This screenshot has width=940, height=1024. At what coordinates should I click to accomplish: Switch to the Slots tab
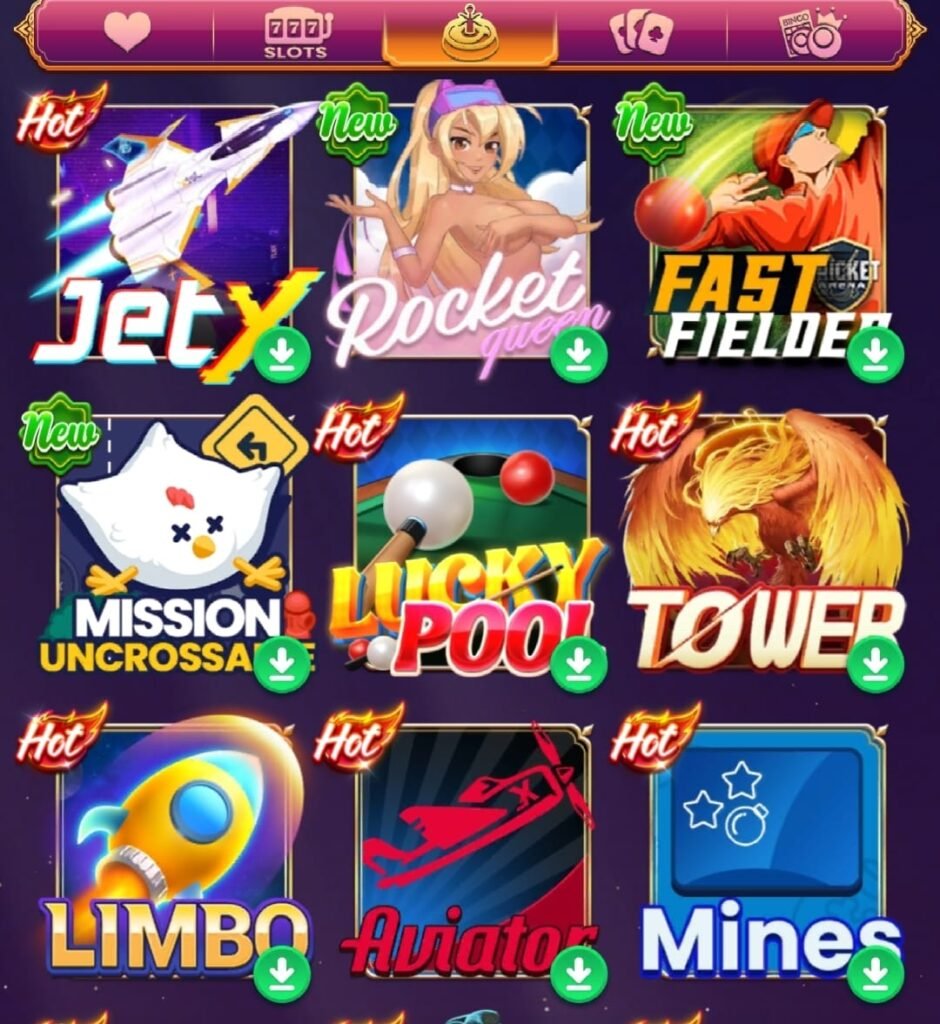point(296,32)
